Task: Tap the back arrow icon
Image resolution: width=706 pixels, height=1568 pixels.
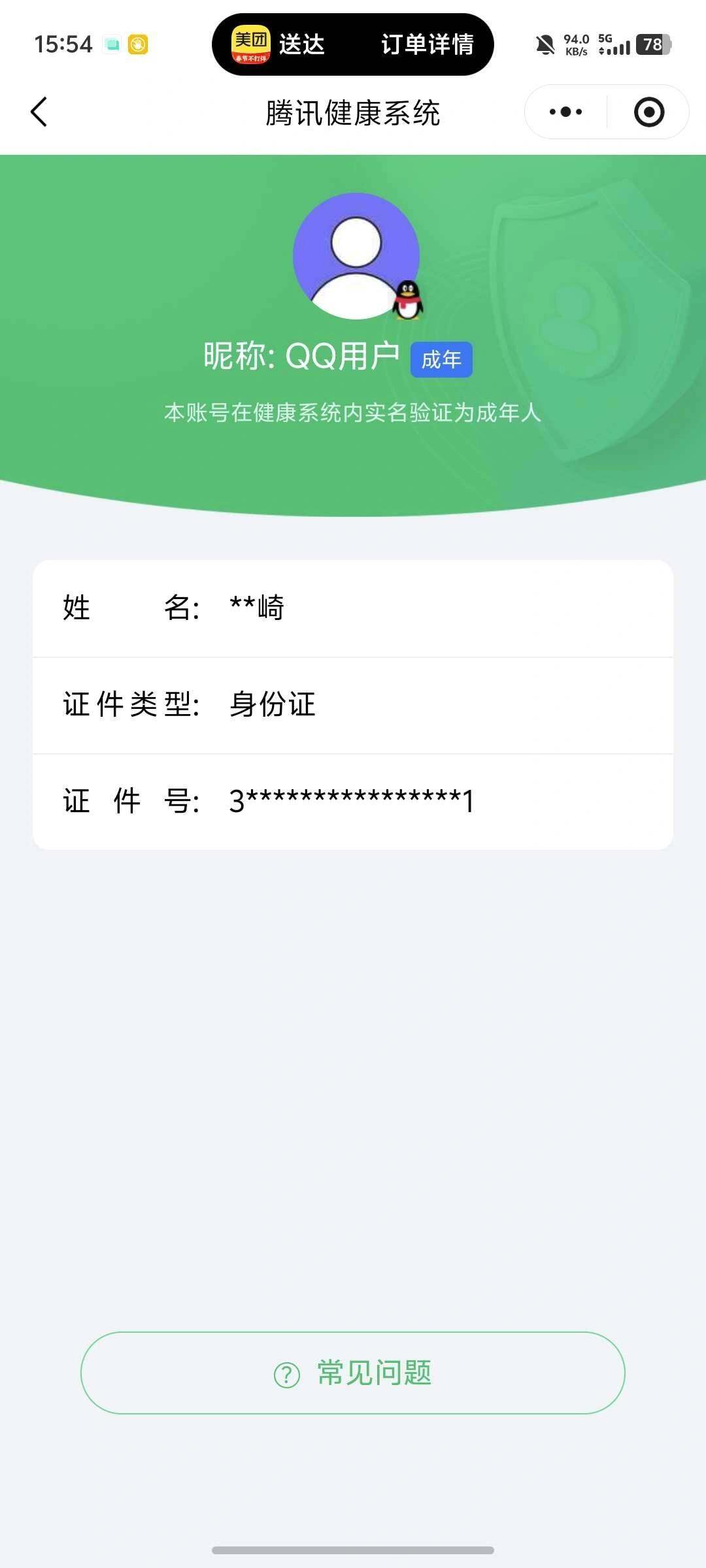Action: tap(39, 112)
